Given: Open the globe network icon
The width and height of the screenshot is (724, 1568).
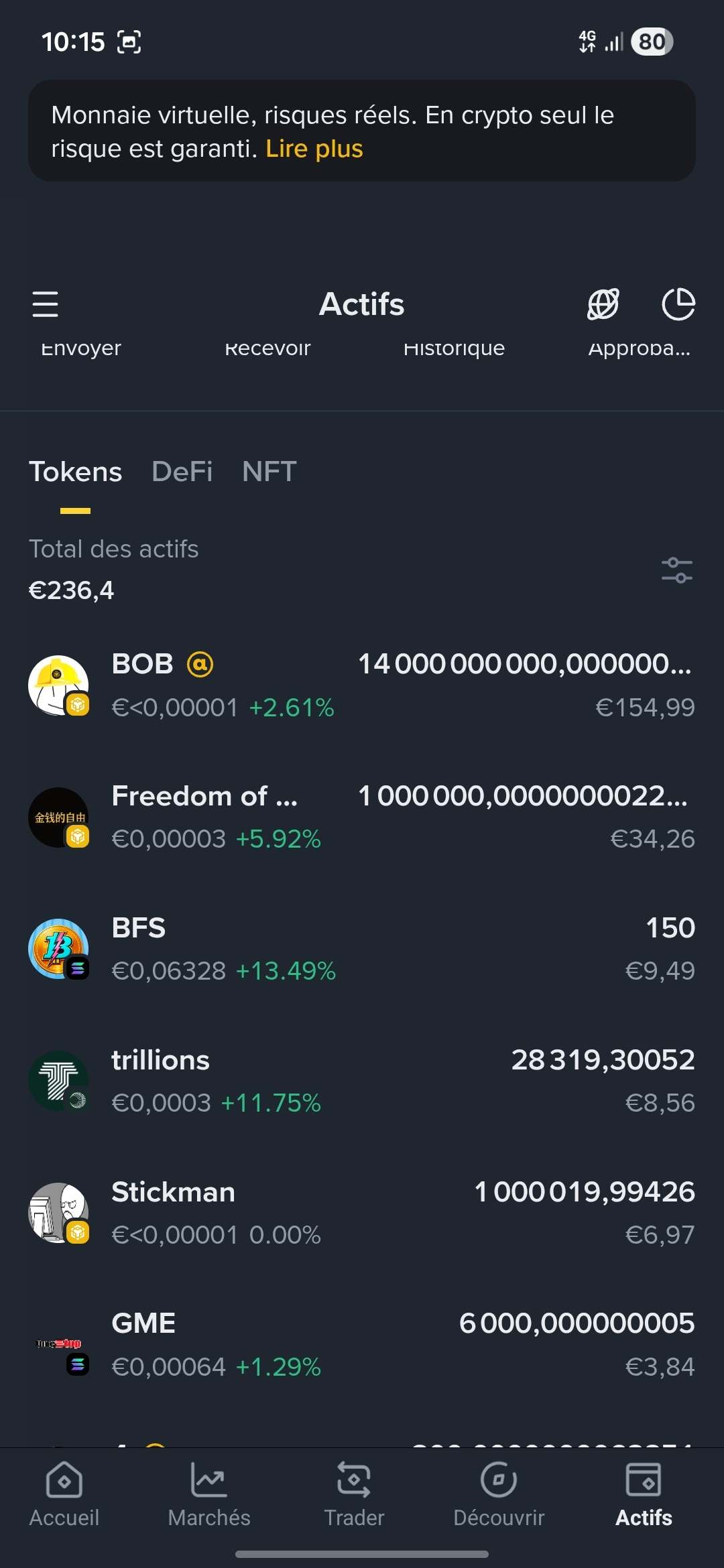Looking at the screenshot, I should click(603, 304).
